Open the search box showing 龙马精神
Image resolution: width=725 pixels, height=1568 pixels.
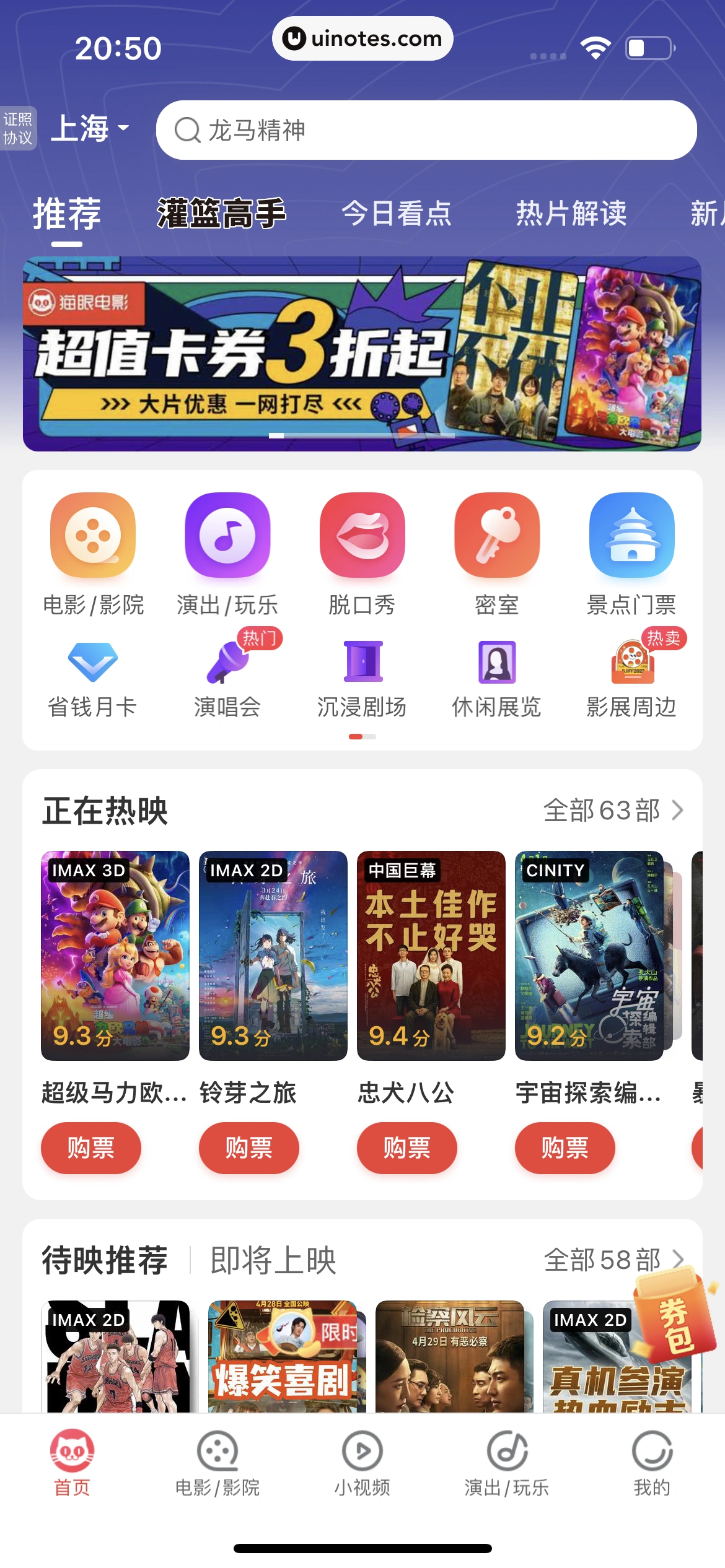click(426, 130)
